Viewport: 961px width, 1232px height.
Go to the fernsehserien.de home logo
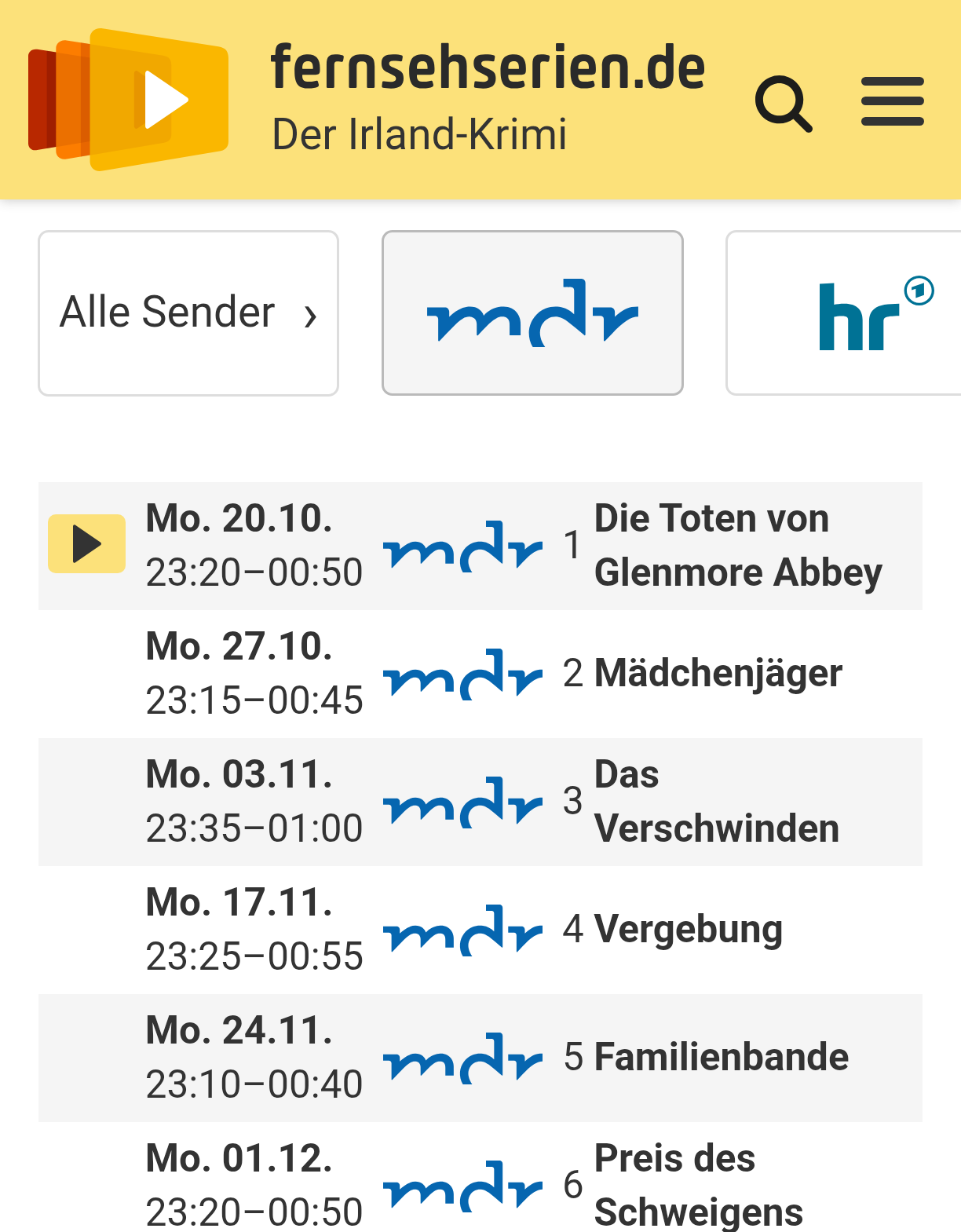pos(129,100)
